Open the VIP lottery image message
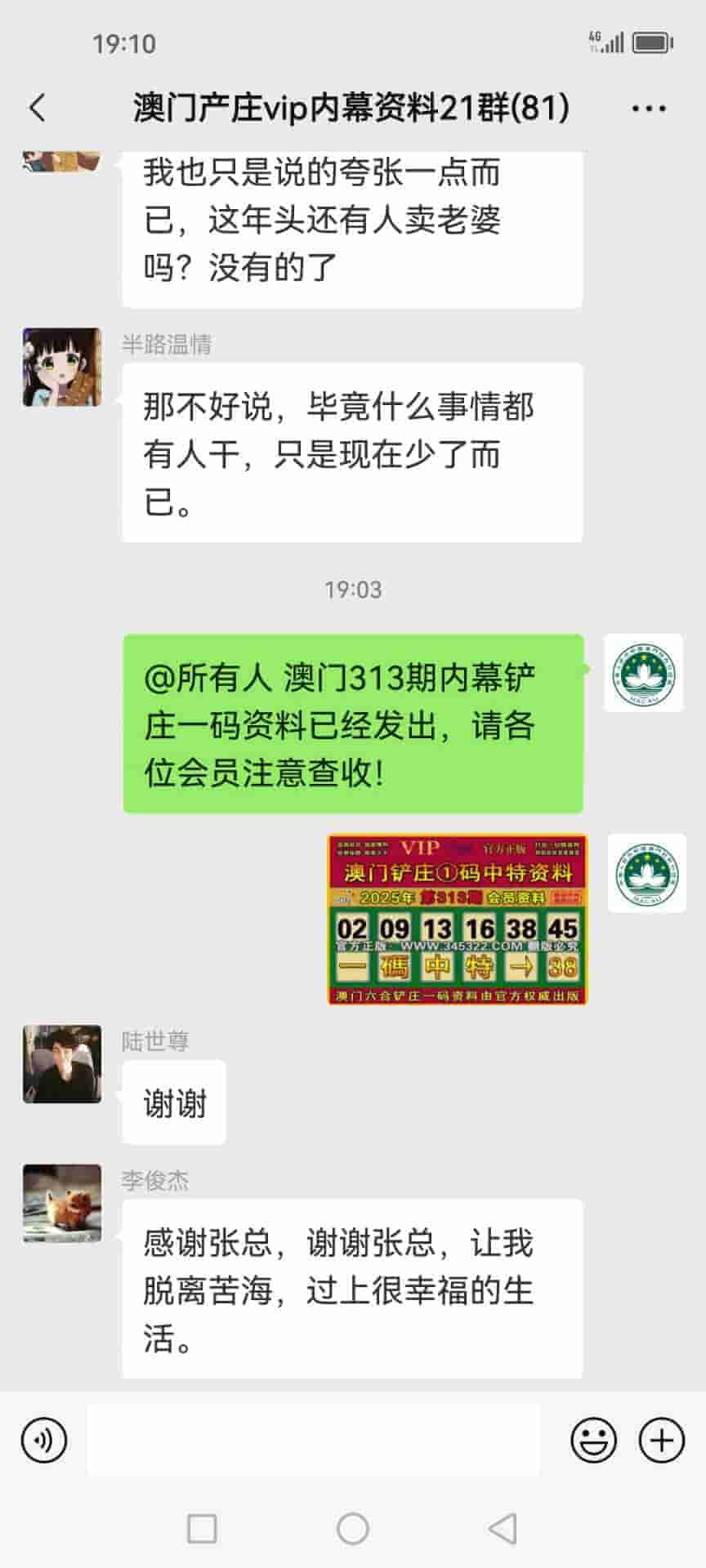Image resolution: width=706 pixels, height=1568 pixels. (457, 919)
